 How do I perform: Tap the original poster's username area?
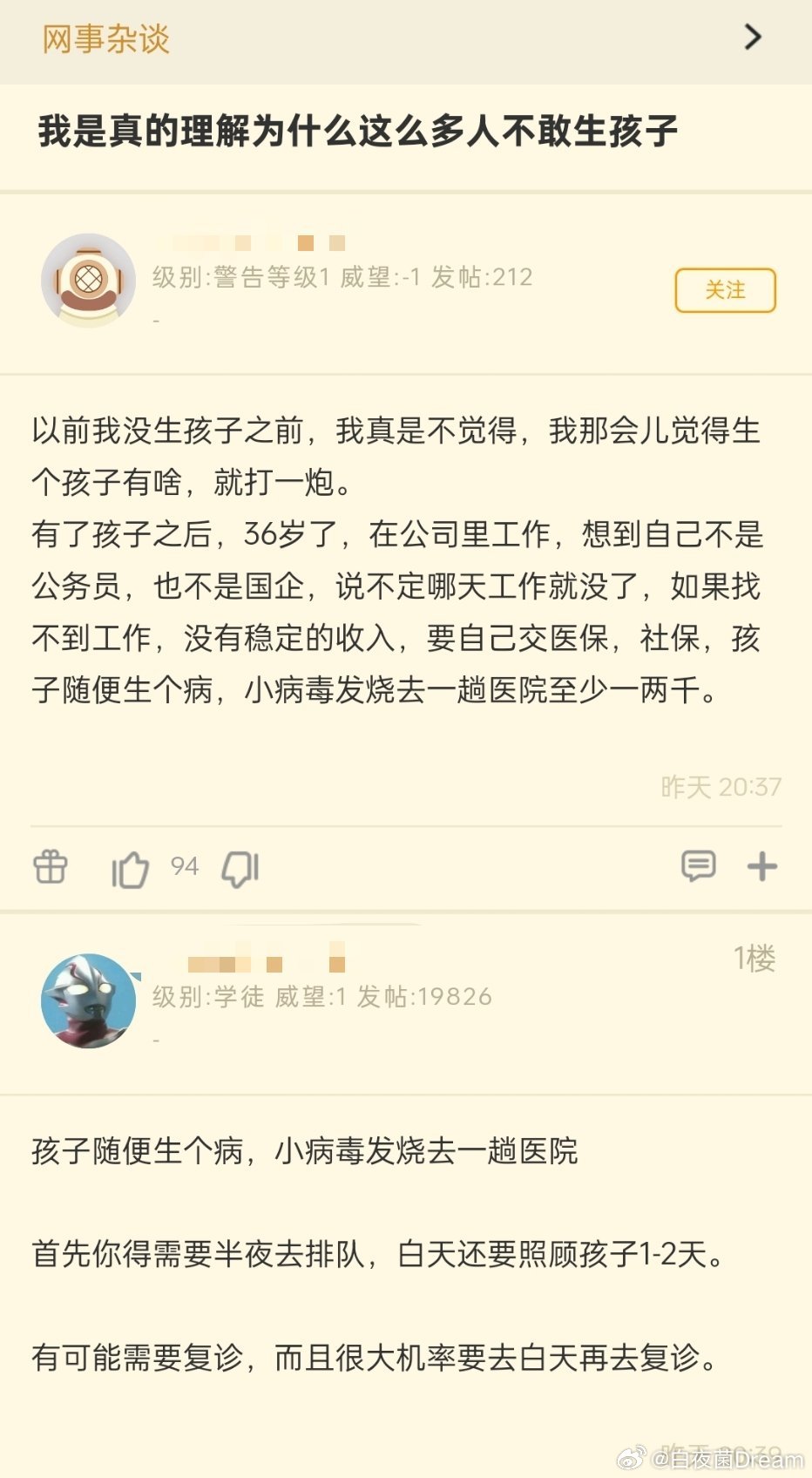coord(261,242)
